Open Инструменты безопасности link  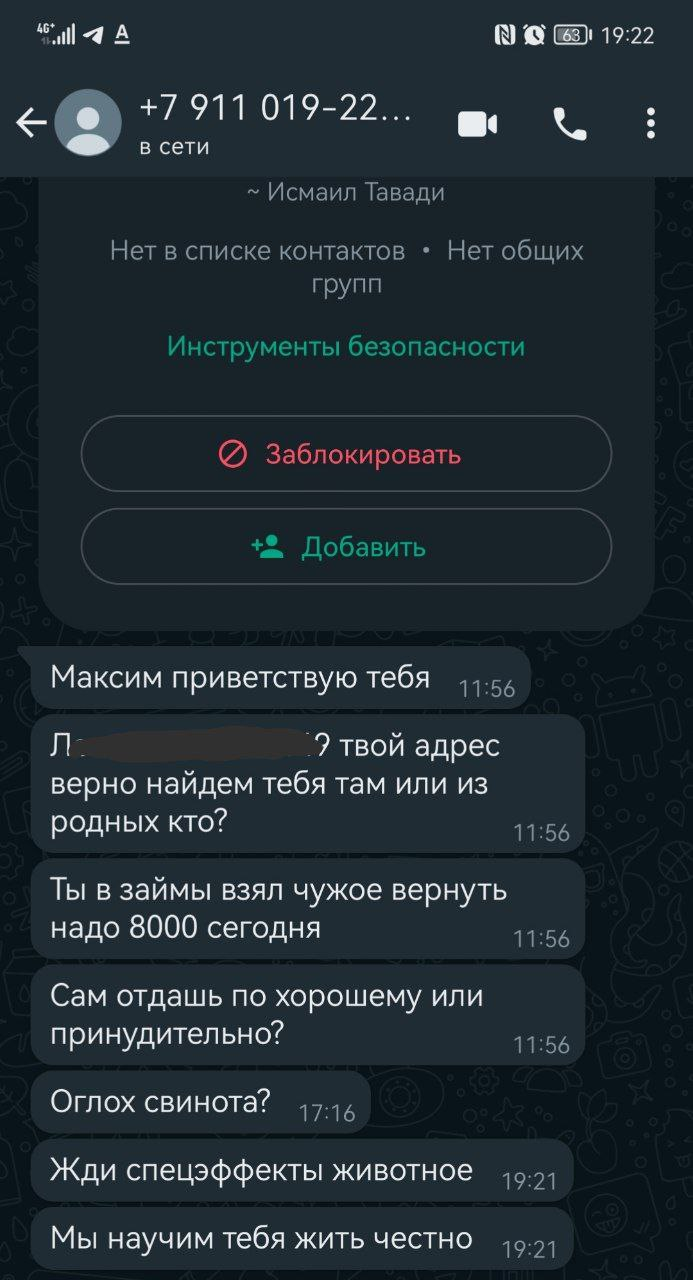tap(345, 347)
